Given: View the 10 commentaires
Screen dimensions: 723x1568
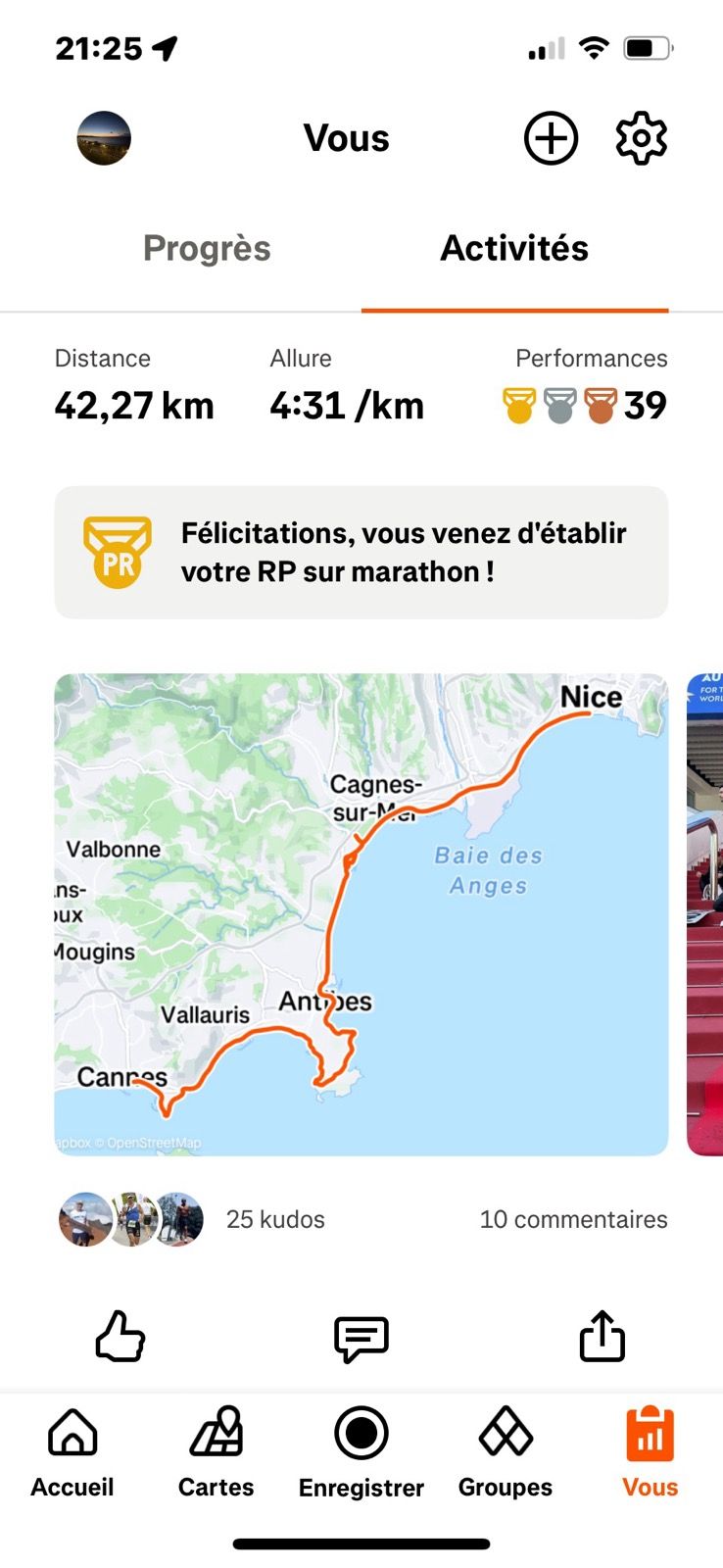Looking at the screenshot, I should point(573,1219).
